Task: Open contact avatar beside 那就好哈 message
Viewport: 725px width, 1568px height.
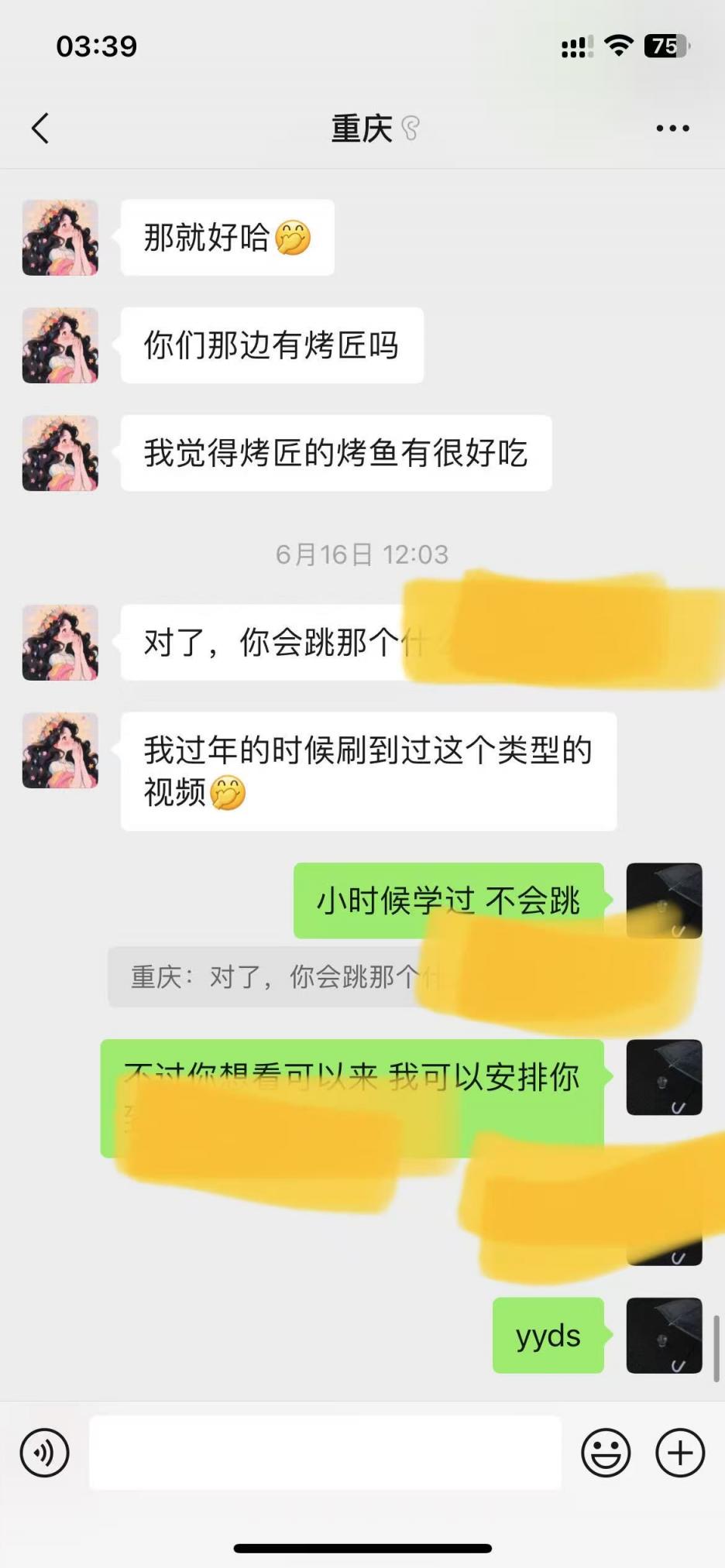Action: 60,238
